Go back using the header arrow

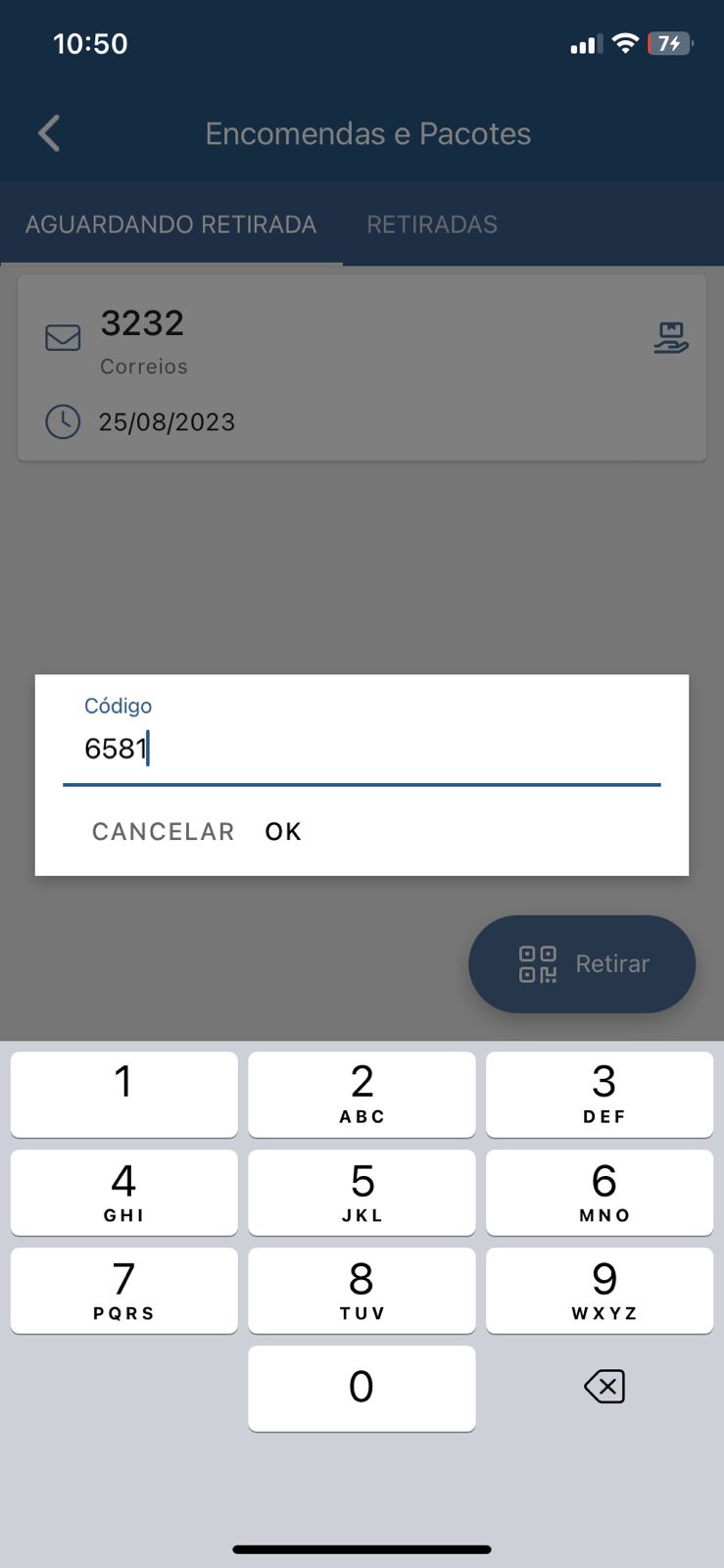pos(50,133)
